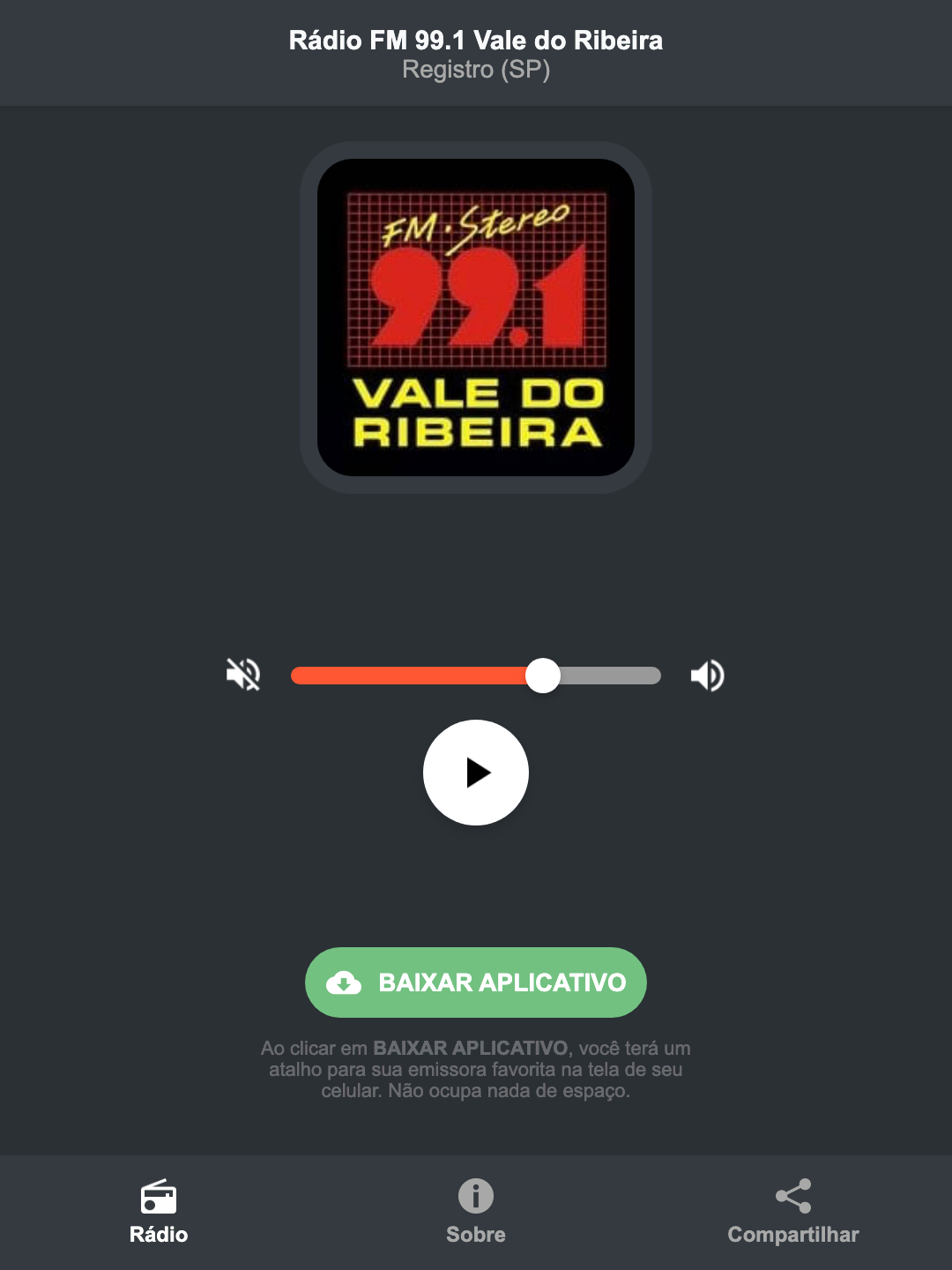This screenshot has width=952, height=1270.
Task: Click the Registro (SP) subtitle text
Action: 475,71
